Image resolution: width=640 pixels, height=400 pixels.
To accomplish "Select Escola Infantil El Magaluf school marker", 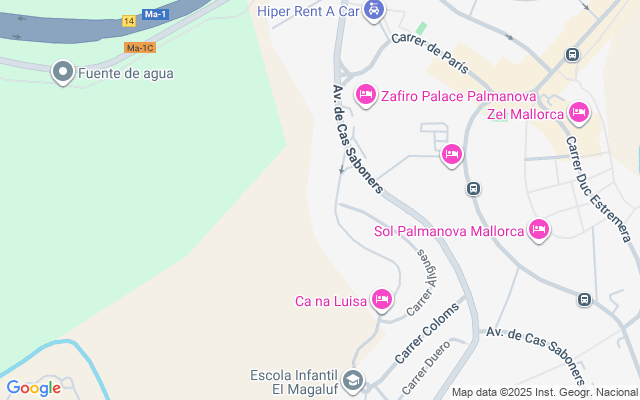I will pyautogui.click(x=352, y=380).
